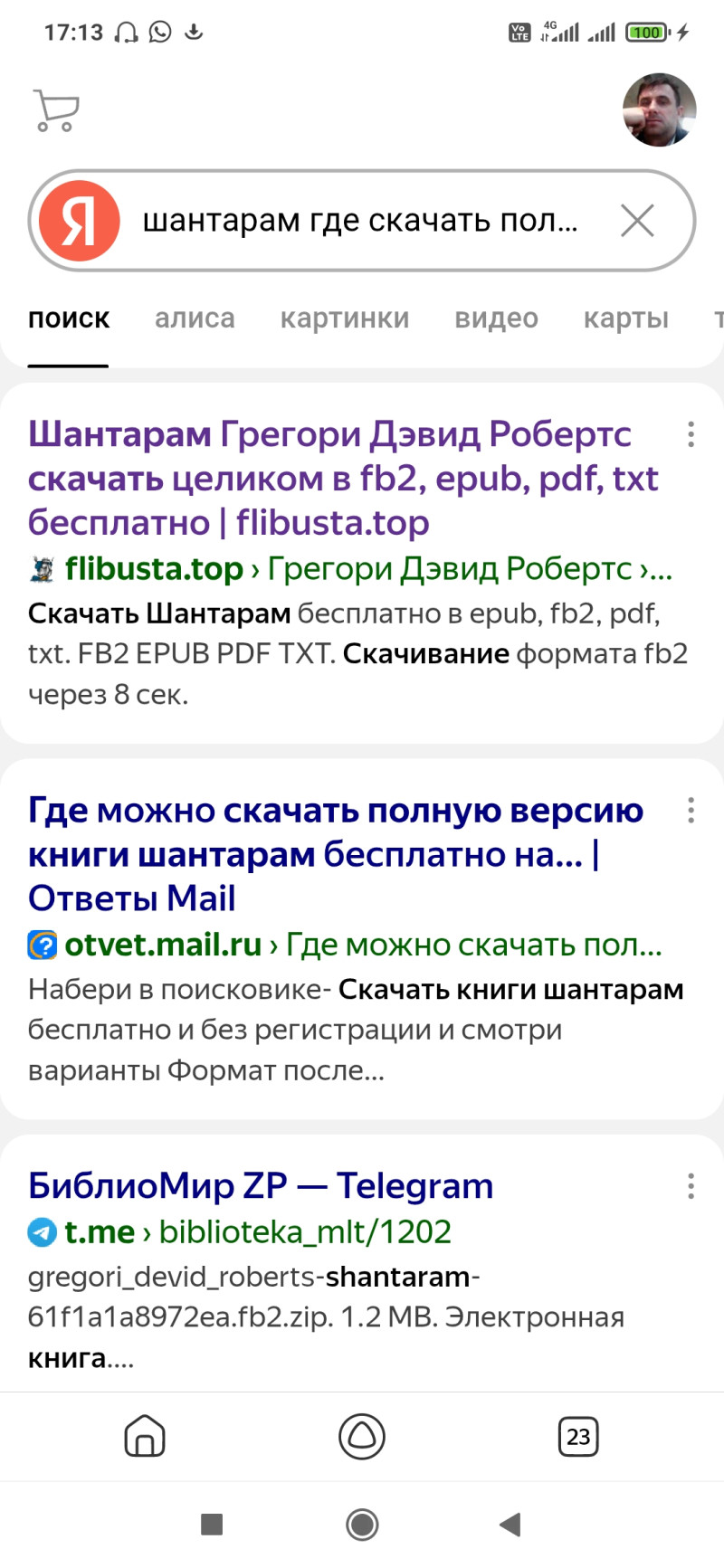Switch to the алиса tab
The height and width of the screenshot is (1568, 724).
(195, 318)
